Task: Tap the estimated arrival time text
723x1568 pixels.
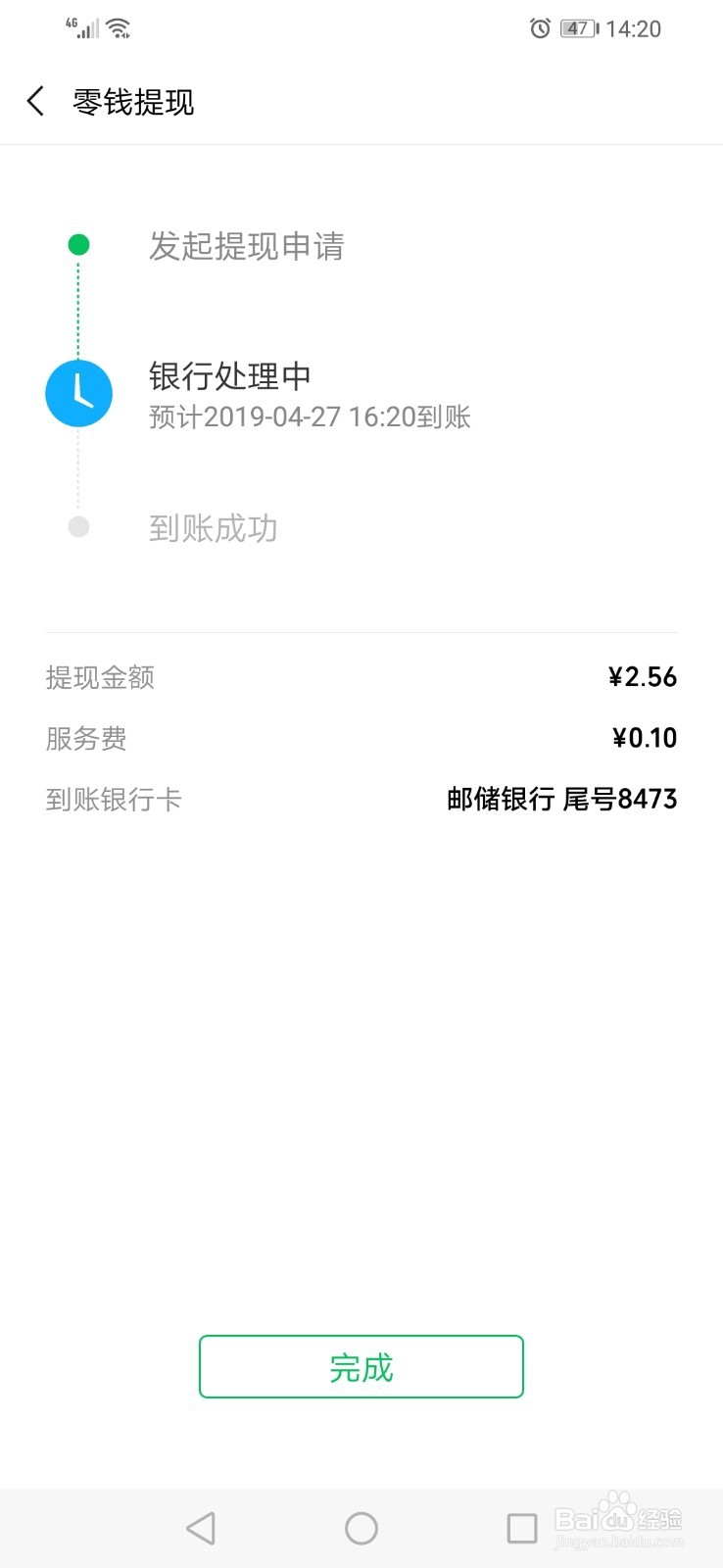Action: pyautogui.click(x=309, y=416)
